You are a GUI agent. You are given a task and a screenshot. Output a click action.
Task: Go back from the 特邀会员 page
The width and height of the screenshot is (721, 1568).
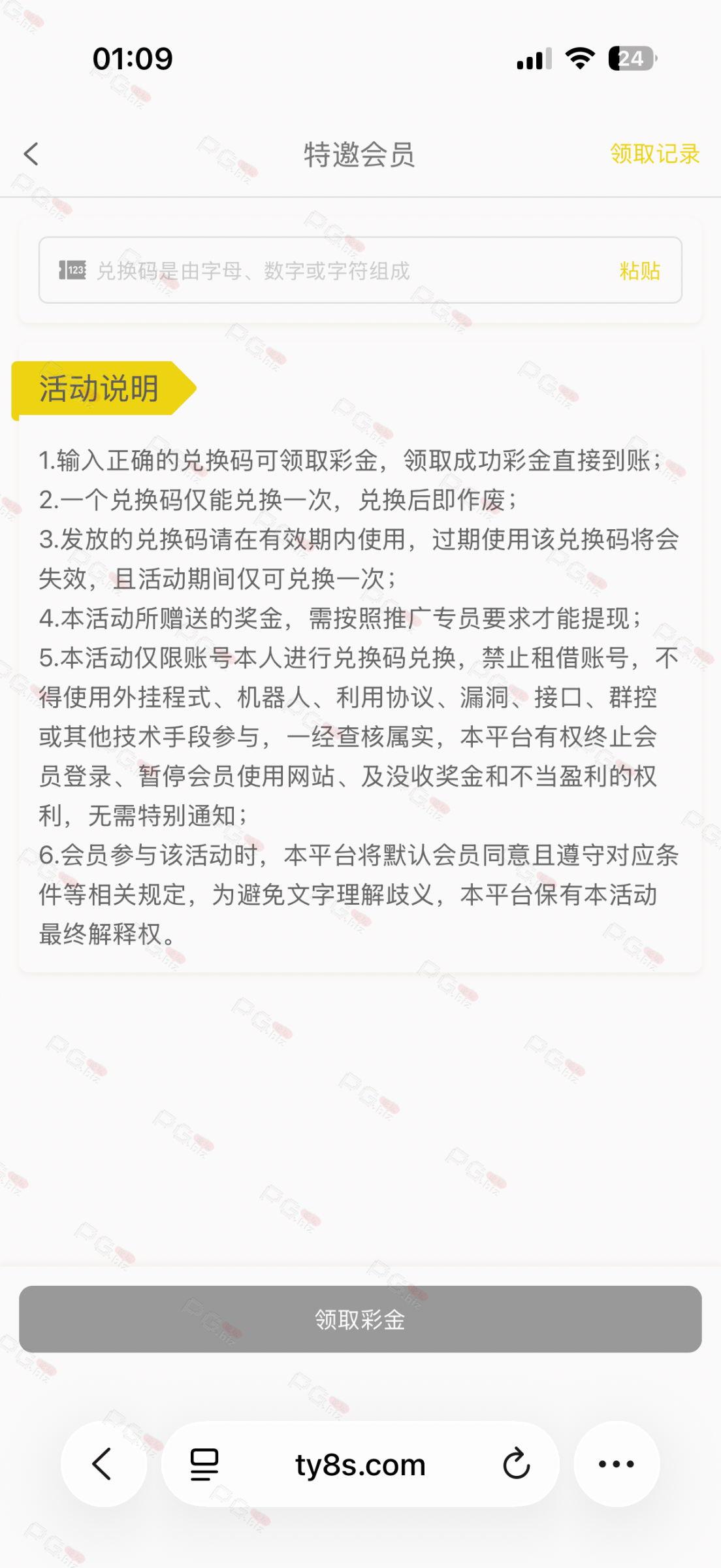31,154
